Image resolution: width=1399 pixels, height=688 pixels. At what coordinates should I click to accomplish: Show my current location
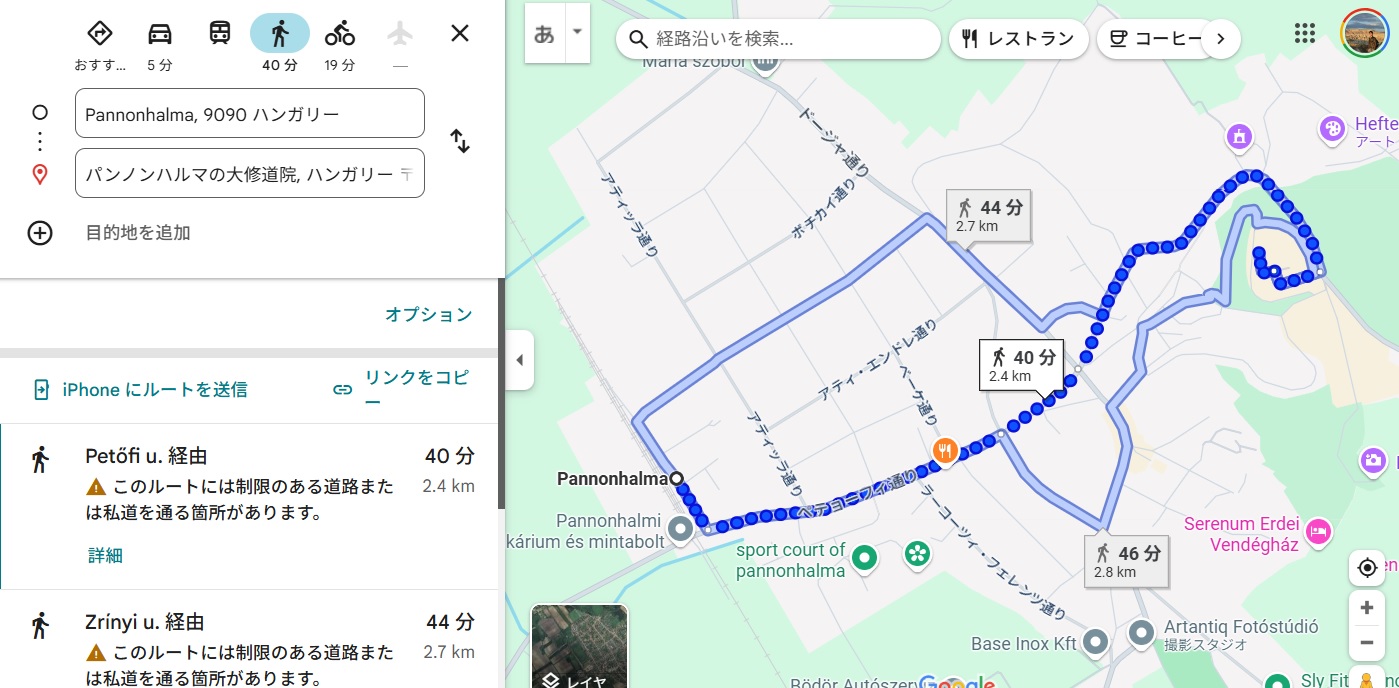[x=1367, y=568]
